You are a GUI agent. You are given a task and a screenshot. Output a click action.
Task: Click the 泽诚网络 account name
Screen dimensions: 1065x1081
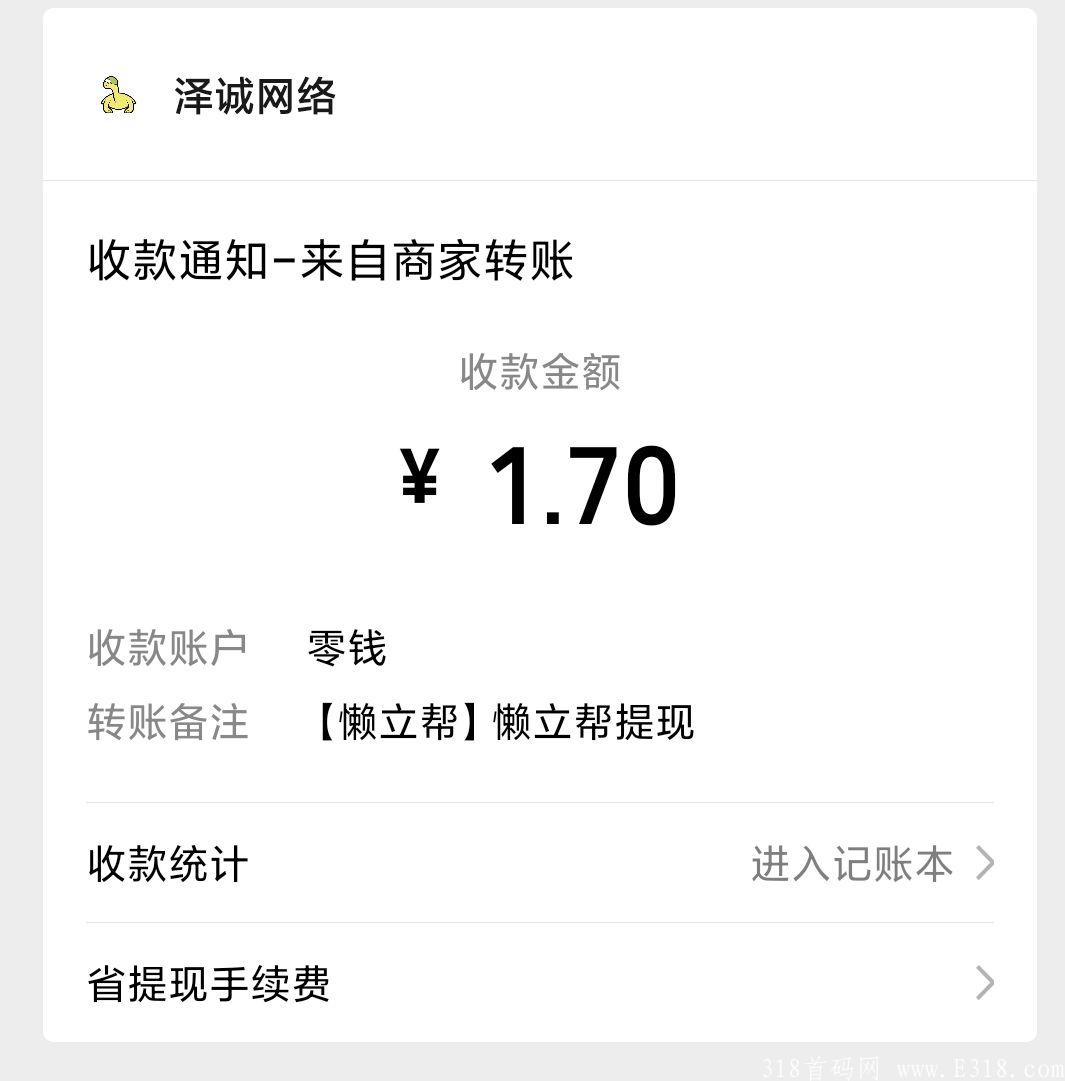[256, 96]
